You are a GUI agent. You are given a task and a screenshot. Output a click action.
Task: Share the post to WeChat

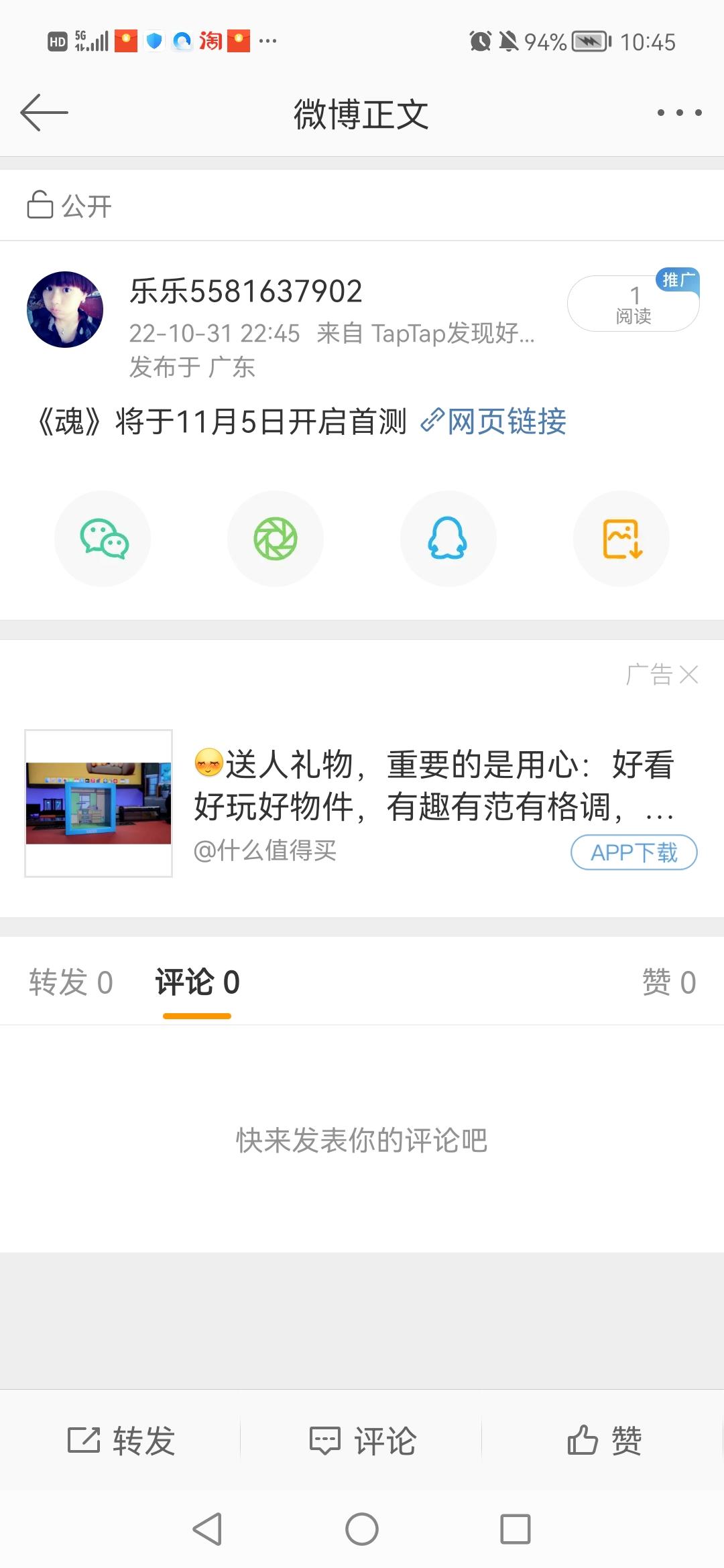tap(103, 539)
